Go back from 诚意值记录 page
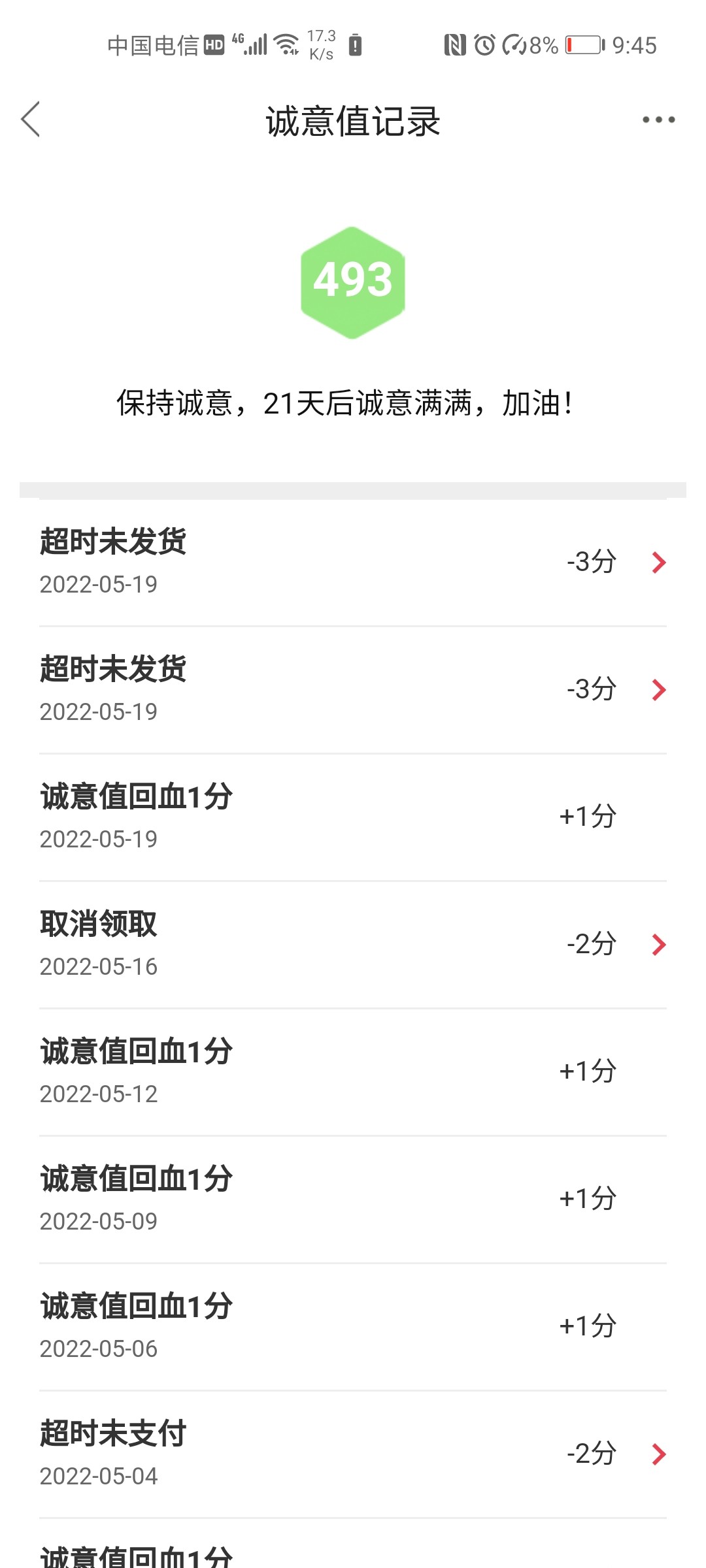Screen dimensions: 706x1568 coord(31,120)
